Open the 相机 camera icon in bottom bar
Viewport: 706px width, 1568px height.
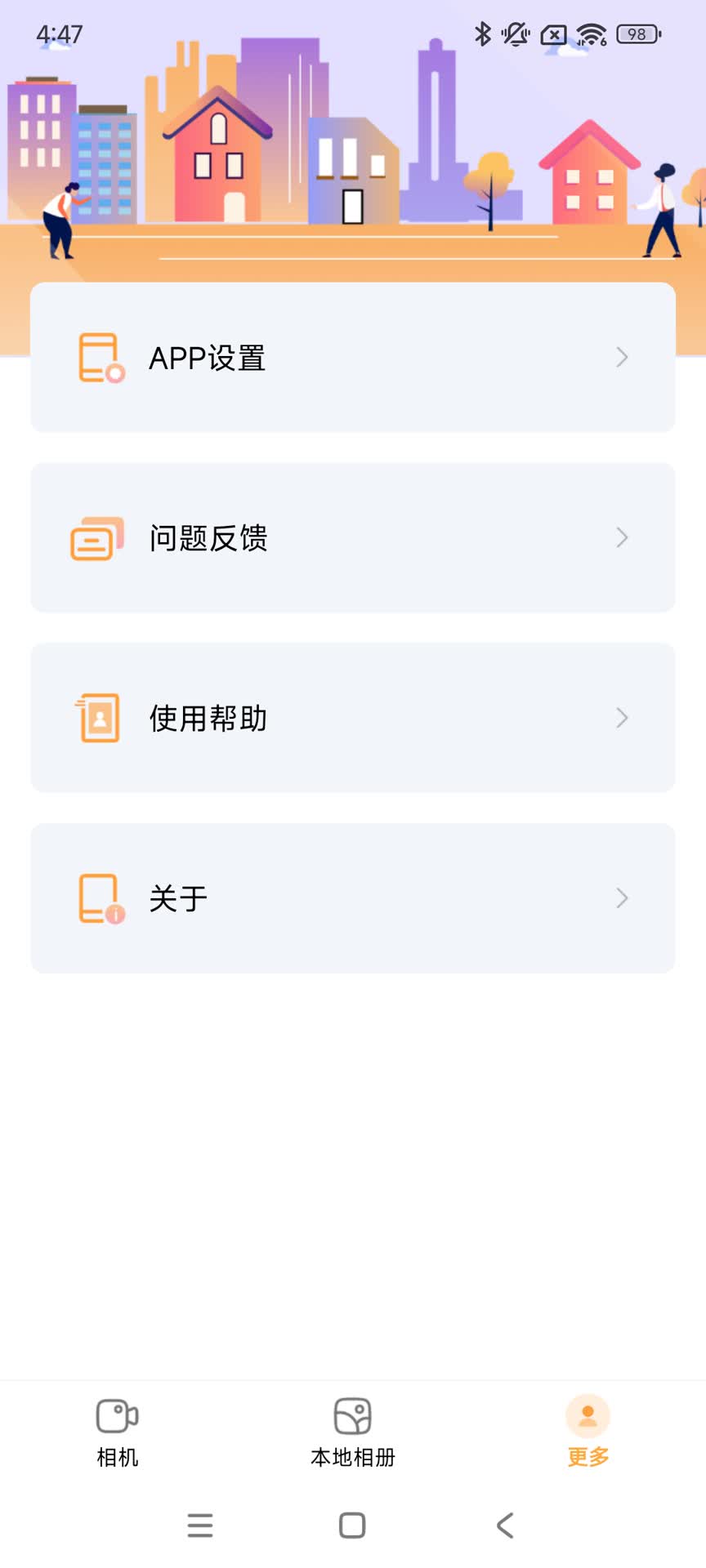(x=115, y=1414)
